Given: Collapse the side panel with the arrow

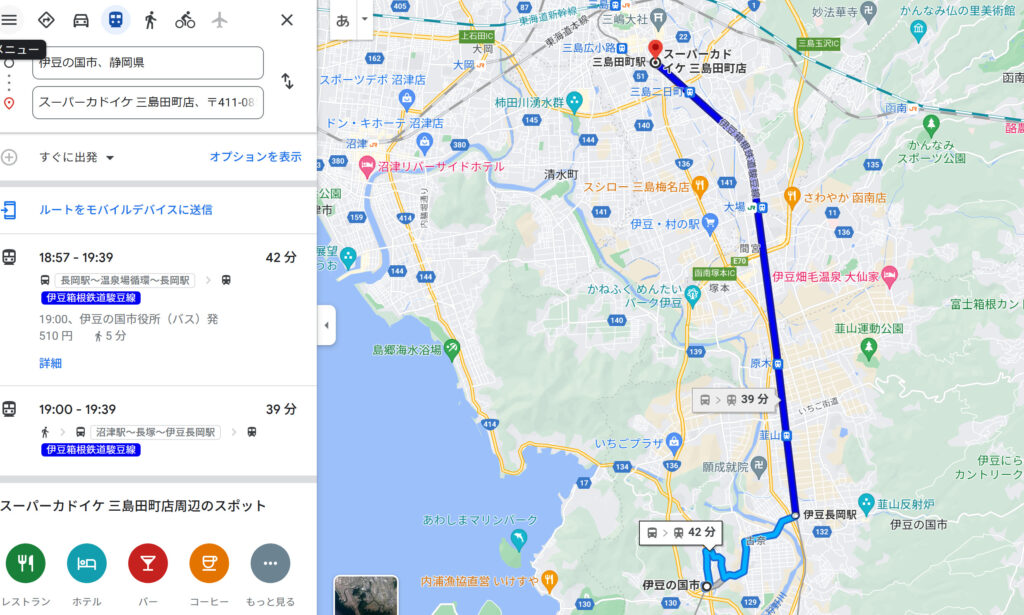Looking at the screenshot, I should tap(327, 325).
